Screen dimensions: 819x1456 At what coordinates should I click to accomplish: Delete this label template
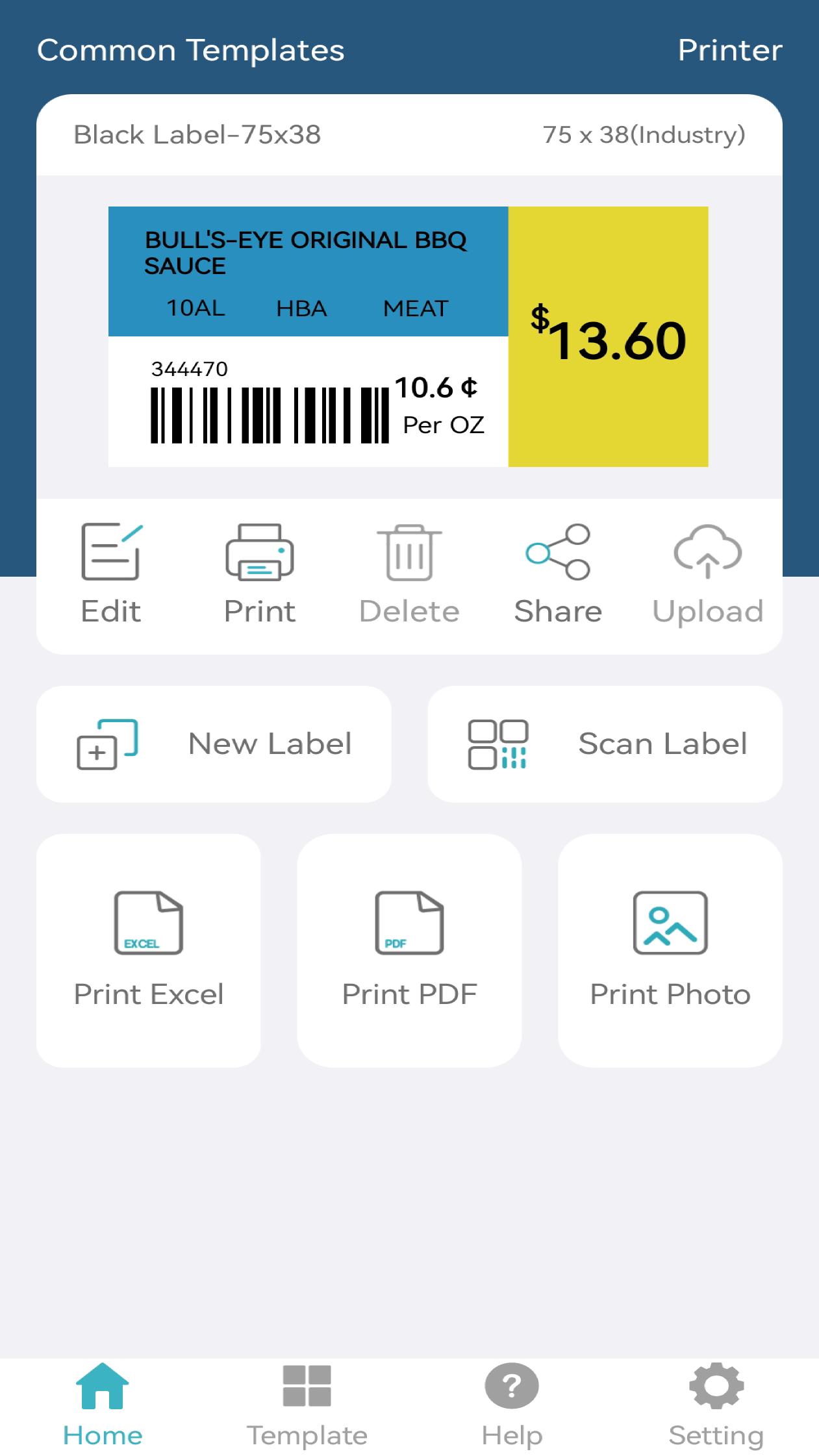coord(409,573)
